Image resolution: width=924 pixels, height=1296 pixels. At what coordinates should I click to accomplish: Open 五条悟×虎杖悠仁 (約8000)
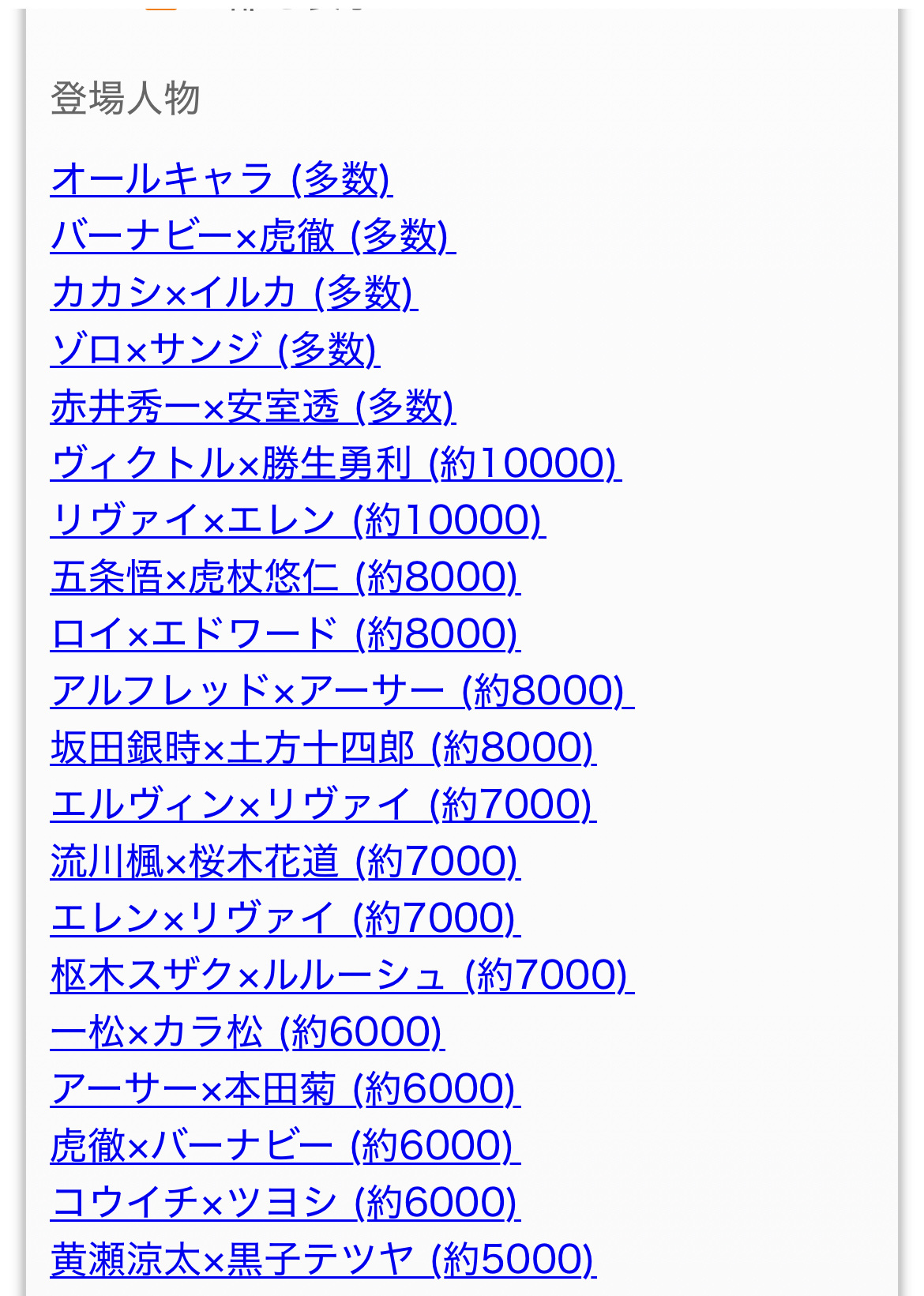point(285,577)
